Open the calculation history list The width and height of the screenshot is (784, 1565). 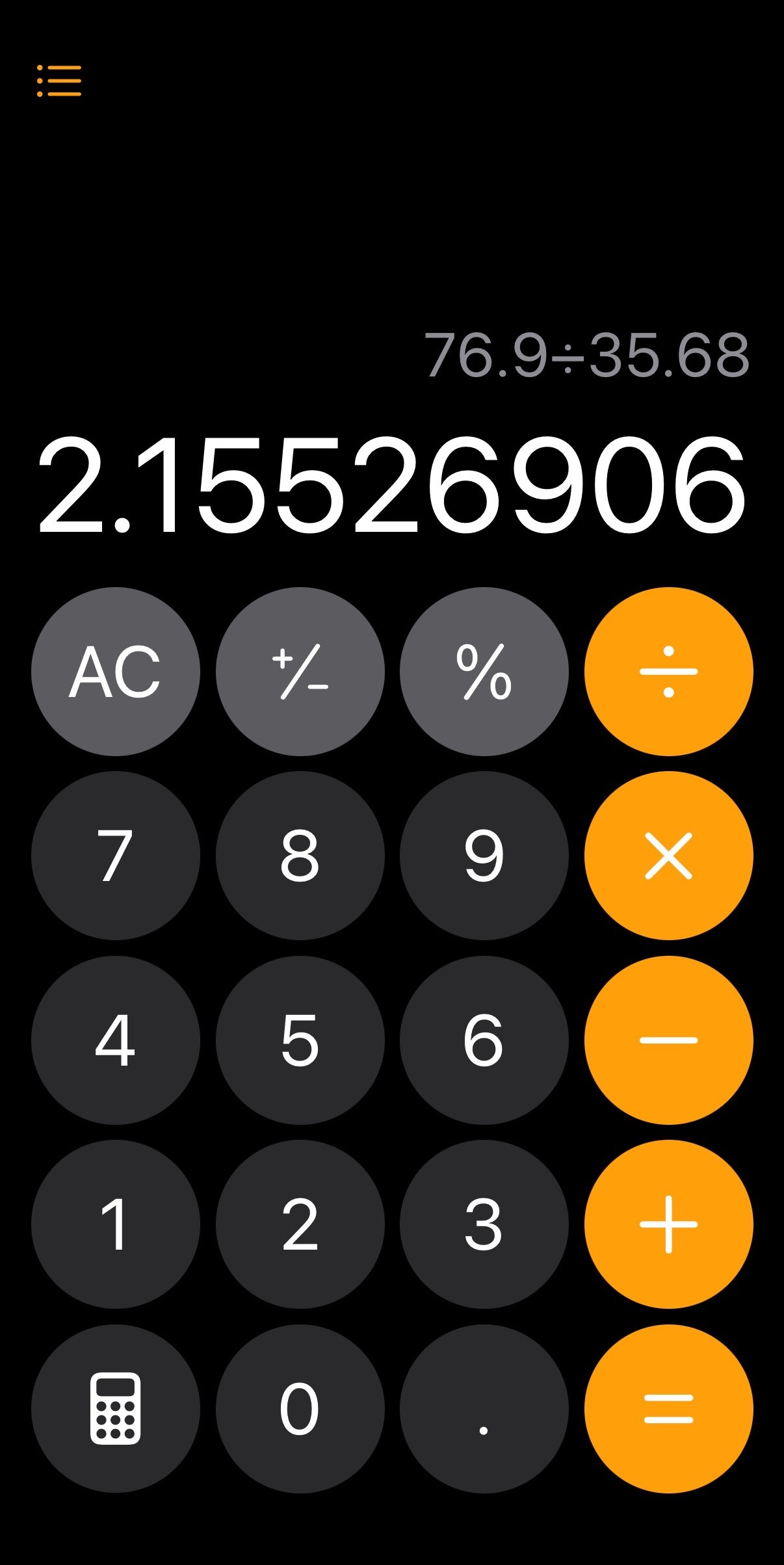coord(59,81)
